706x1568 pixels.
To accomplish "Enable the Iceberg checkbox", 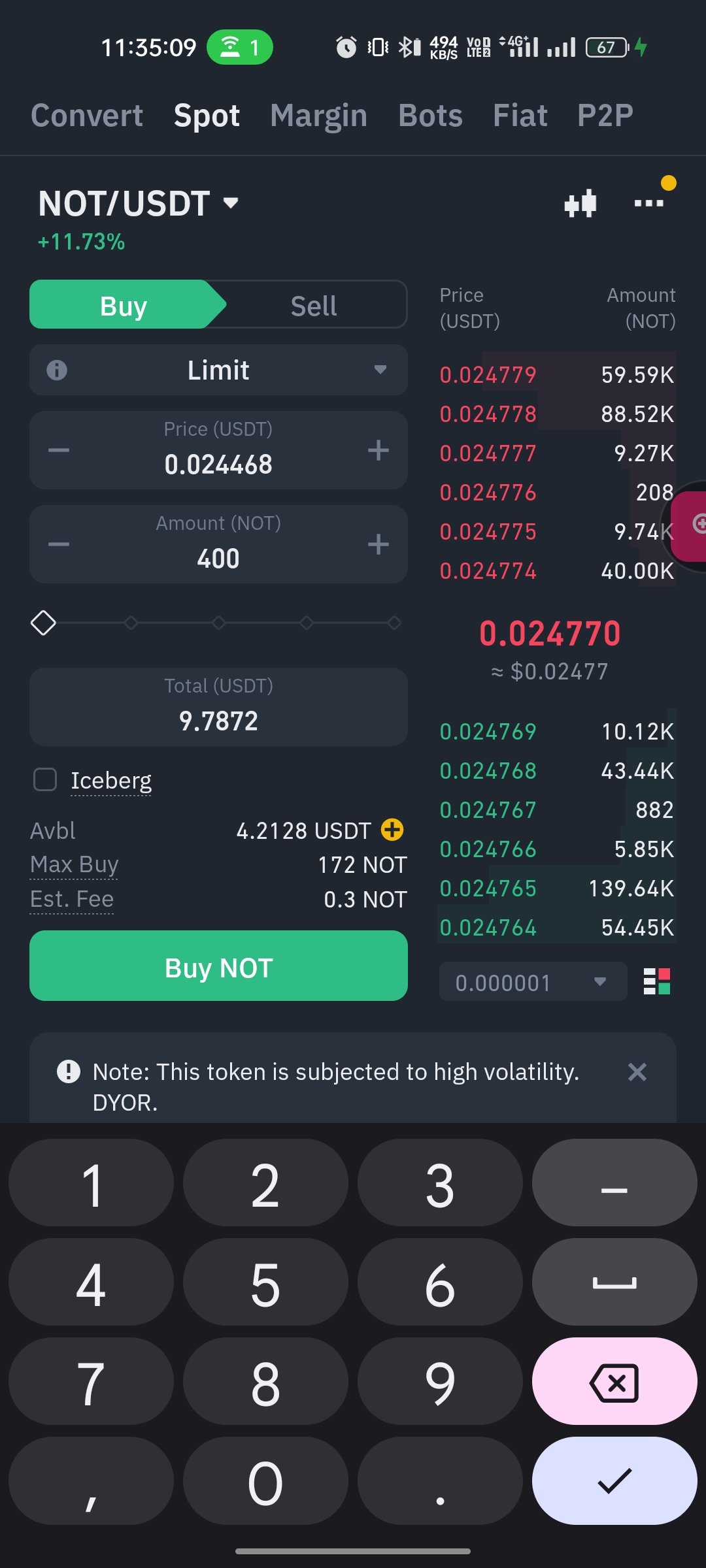I will pos(45,779).
